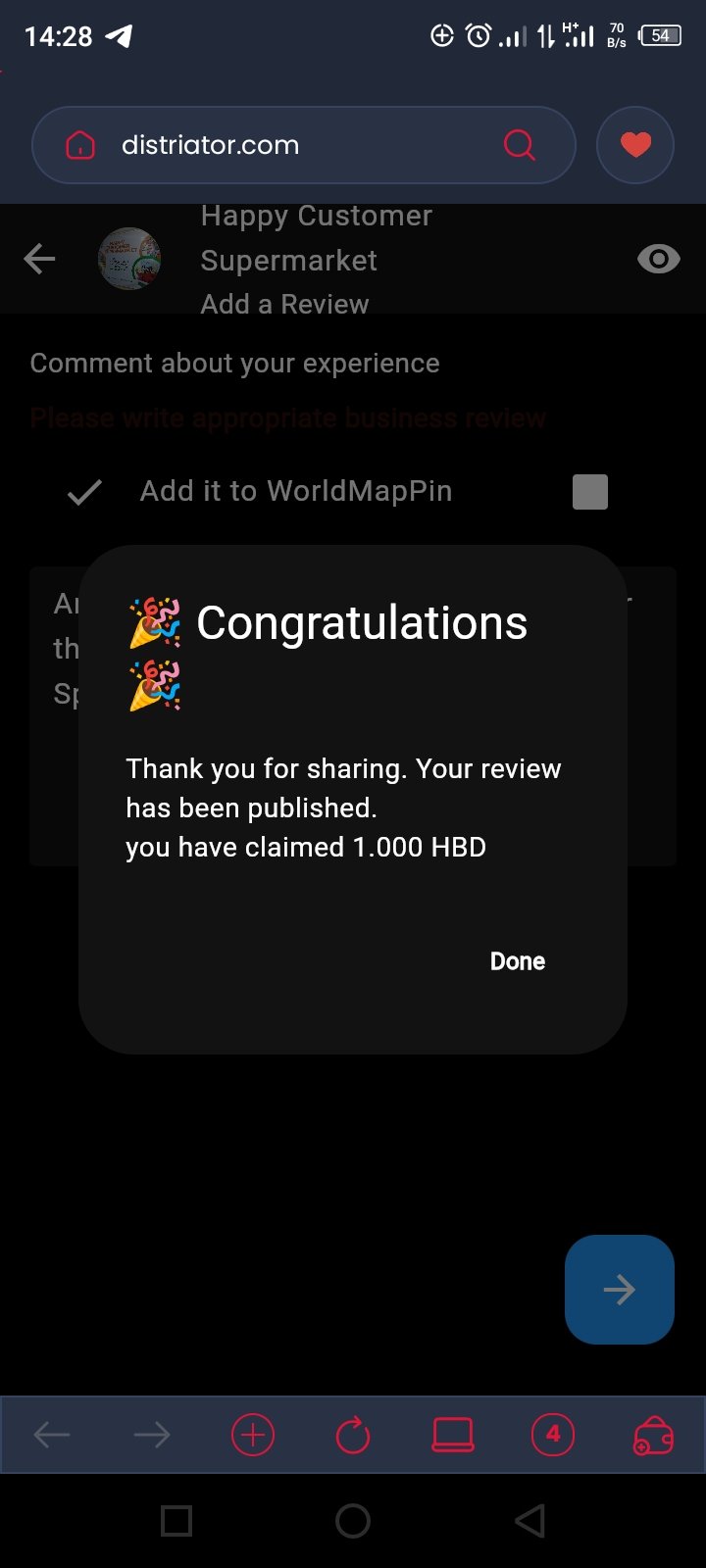This screenshot has height=1568, width=706.
Task: Open the wallet icon in toolbar
Action: point(653,1436)
